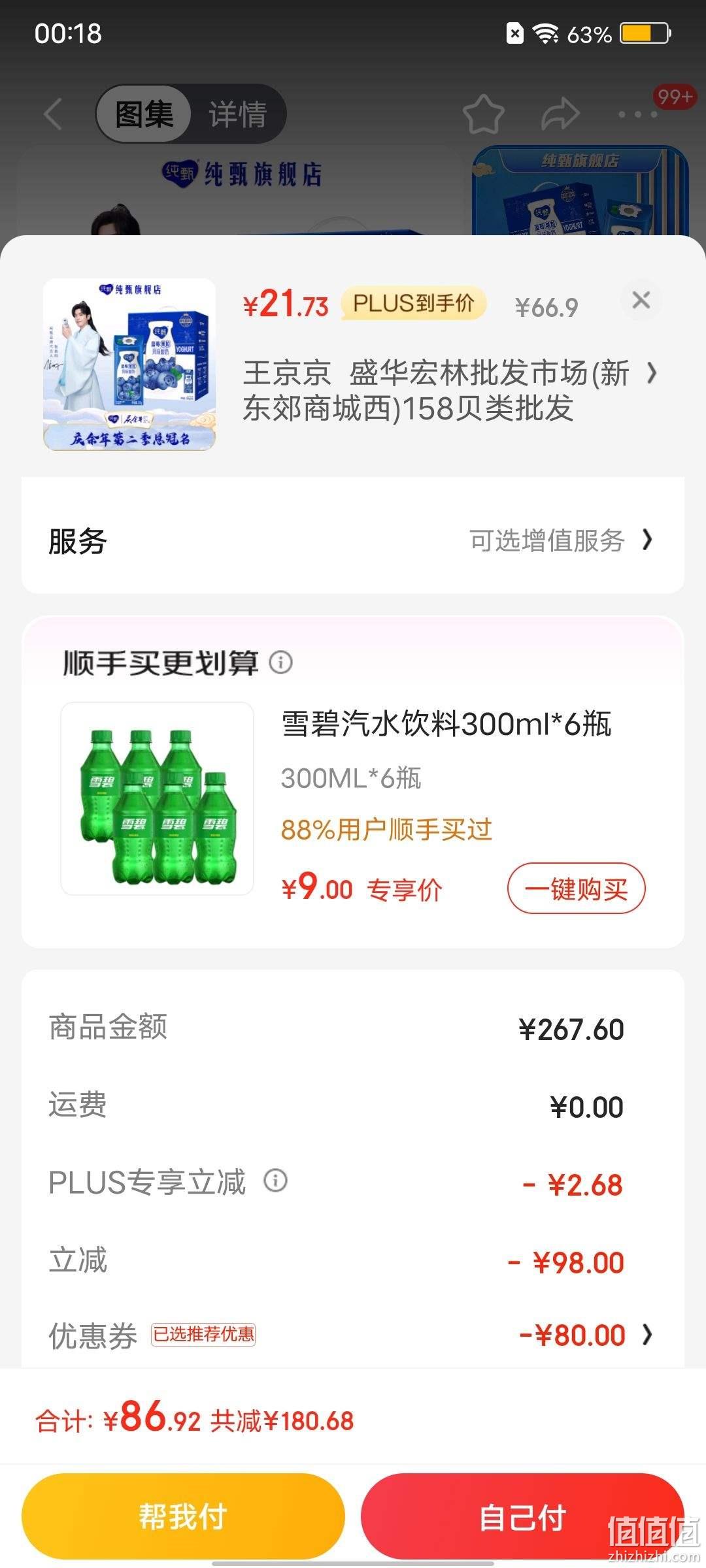The height and width of the screenshot is (1568, 706).
Task: Open the yogurt product image in the sheet
Action: (129, 365)
